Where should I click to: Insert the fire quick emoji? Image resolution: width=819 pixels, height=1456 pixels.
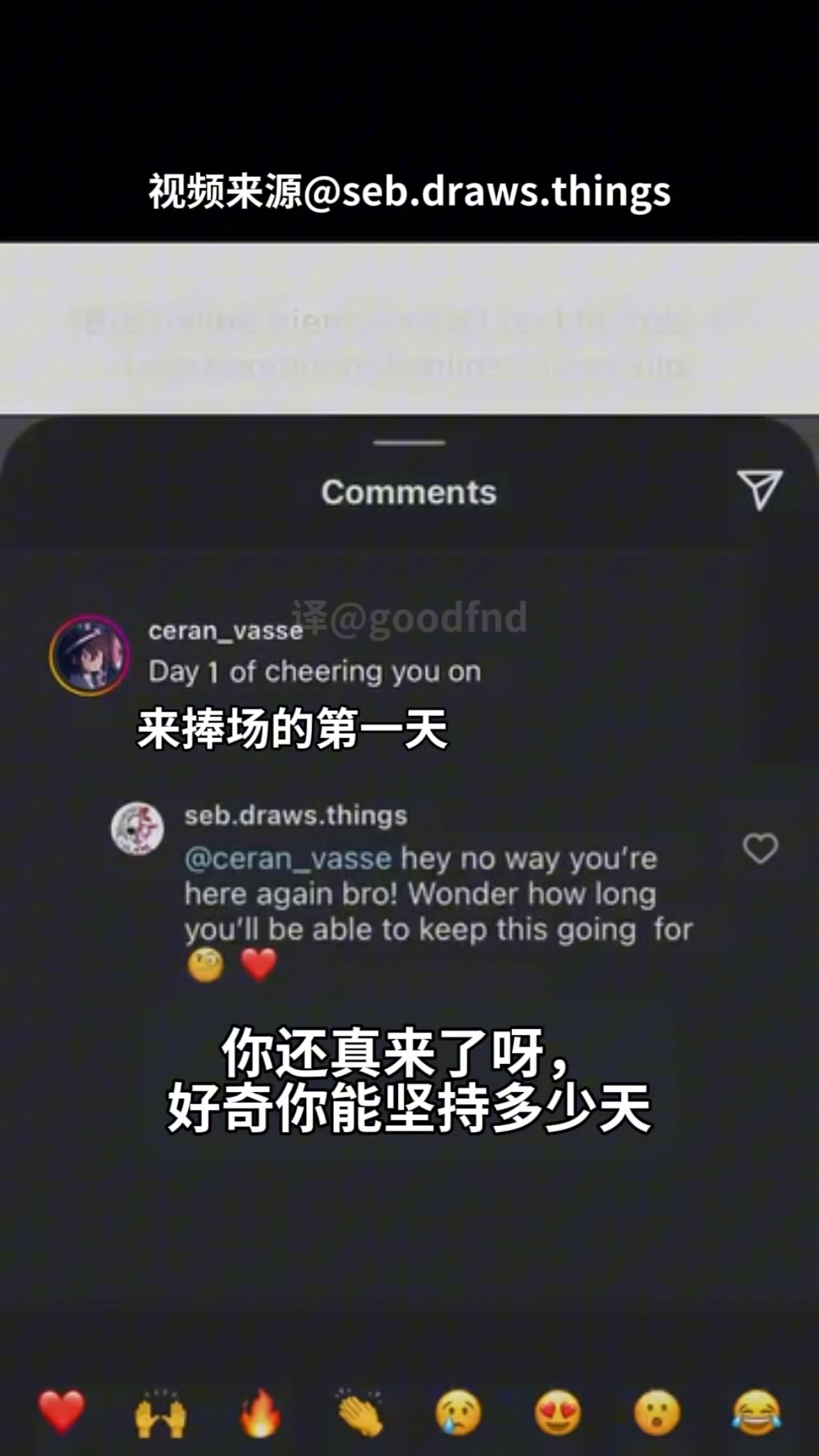tap(260, 1413)
